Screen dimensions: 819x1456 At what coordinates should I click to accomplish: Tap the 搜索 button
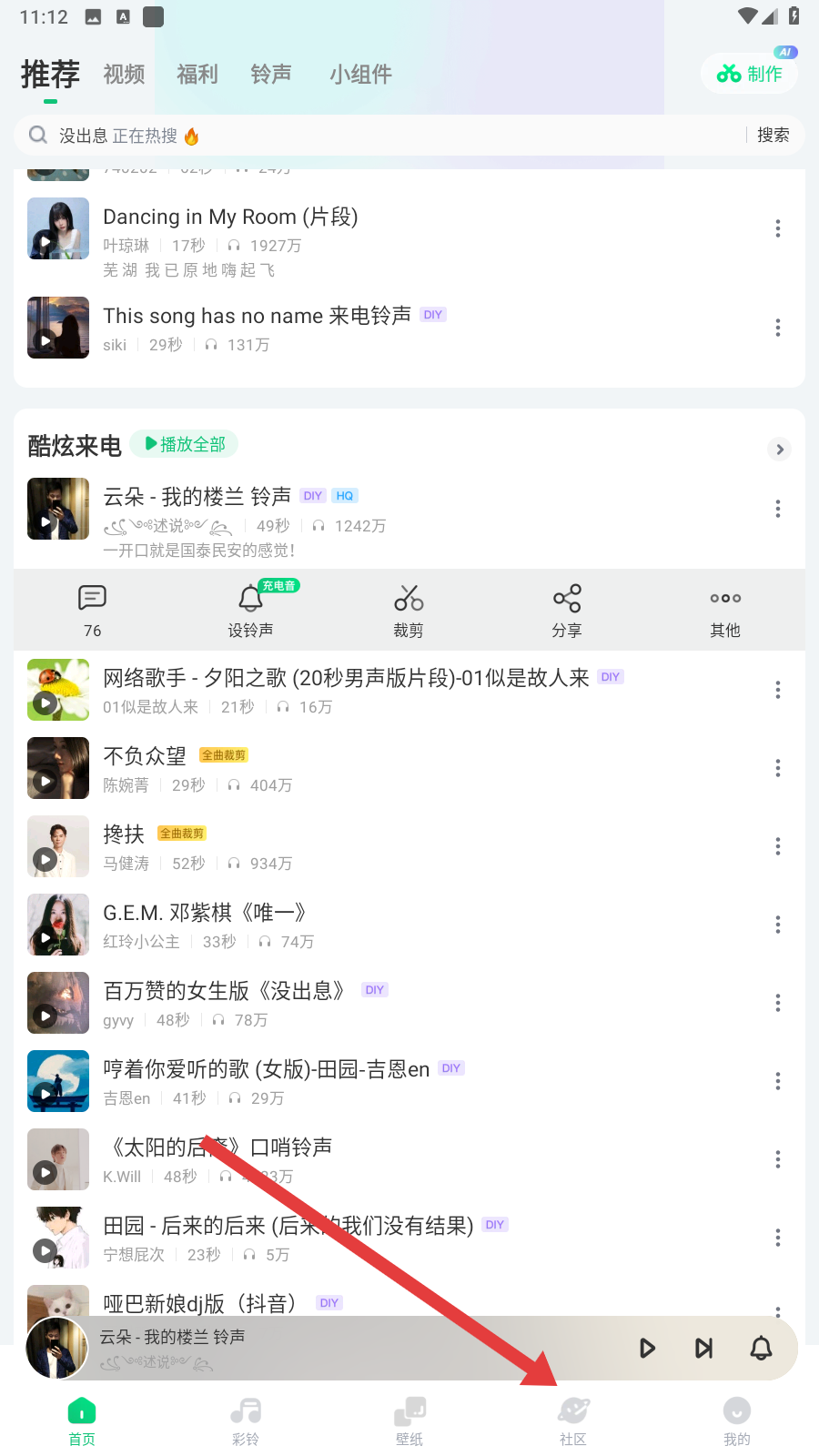(773, 136)
